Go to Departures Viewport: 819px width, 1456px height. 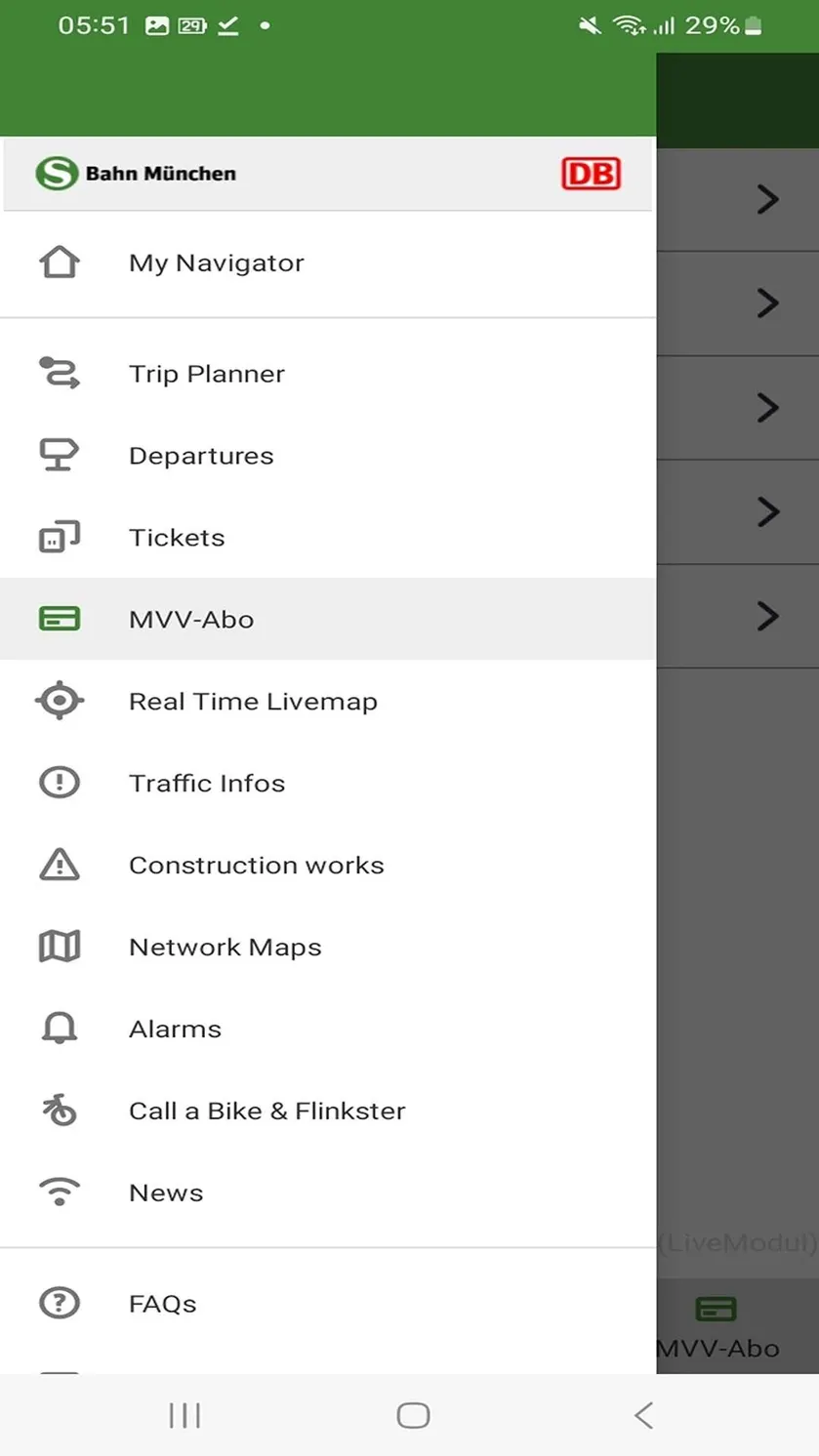click(x=327, y=456)
